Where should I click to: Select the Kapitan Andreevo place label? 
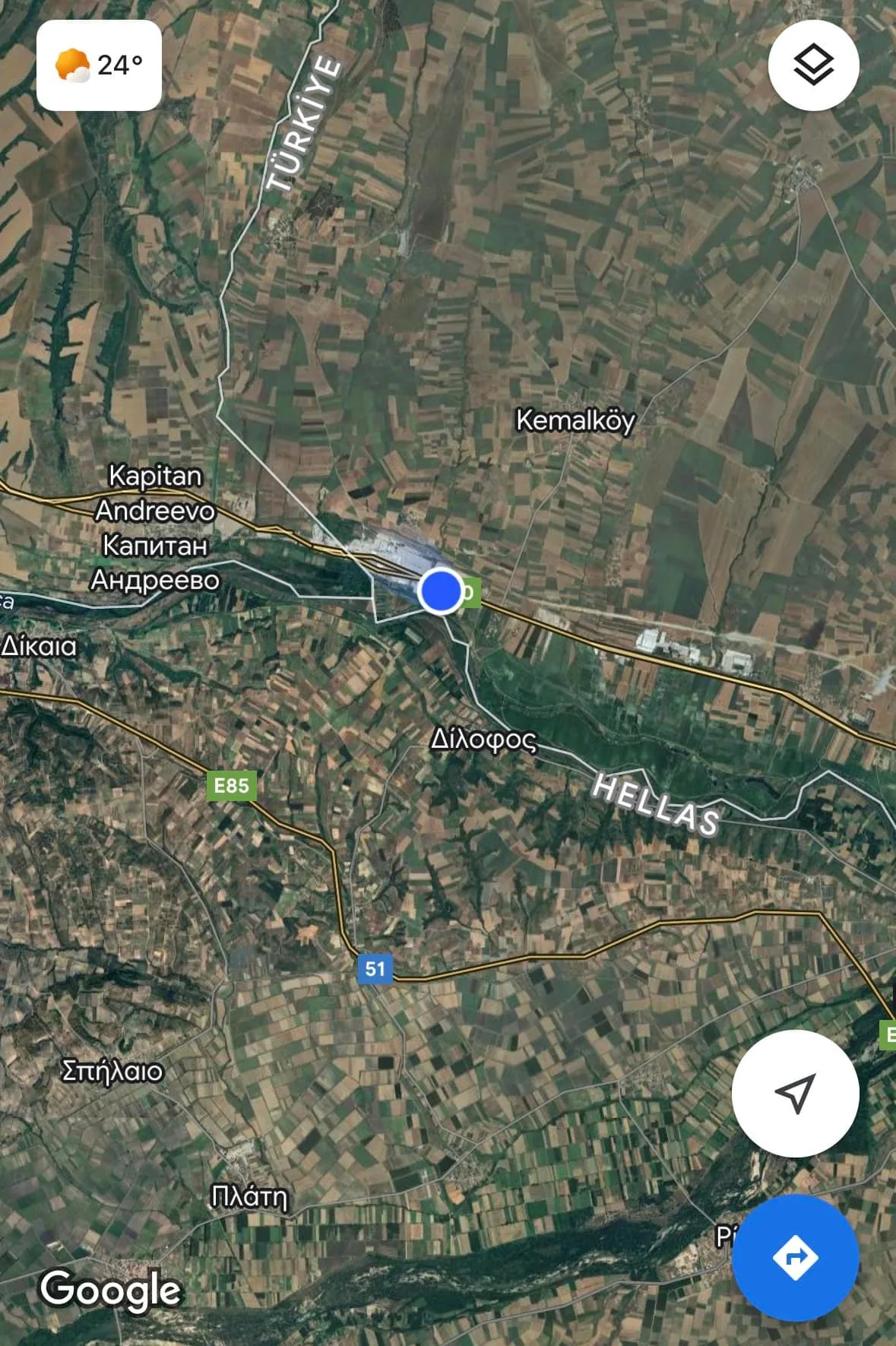tap(155, 527)
